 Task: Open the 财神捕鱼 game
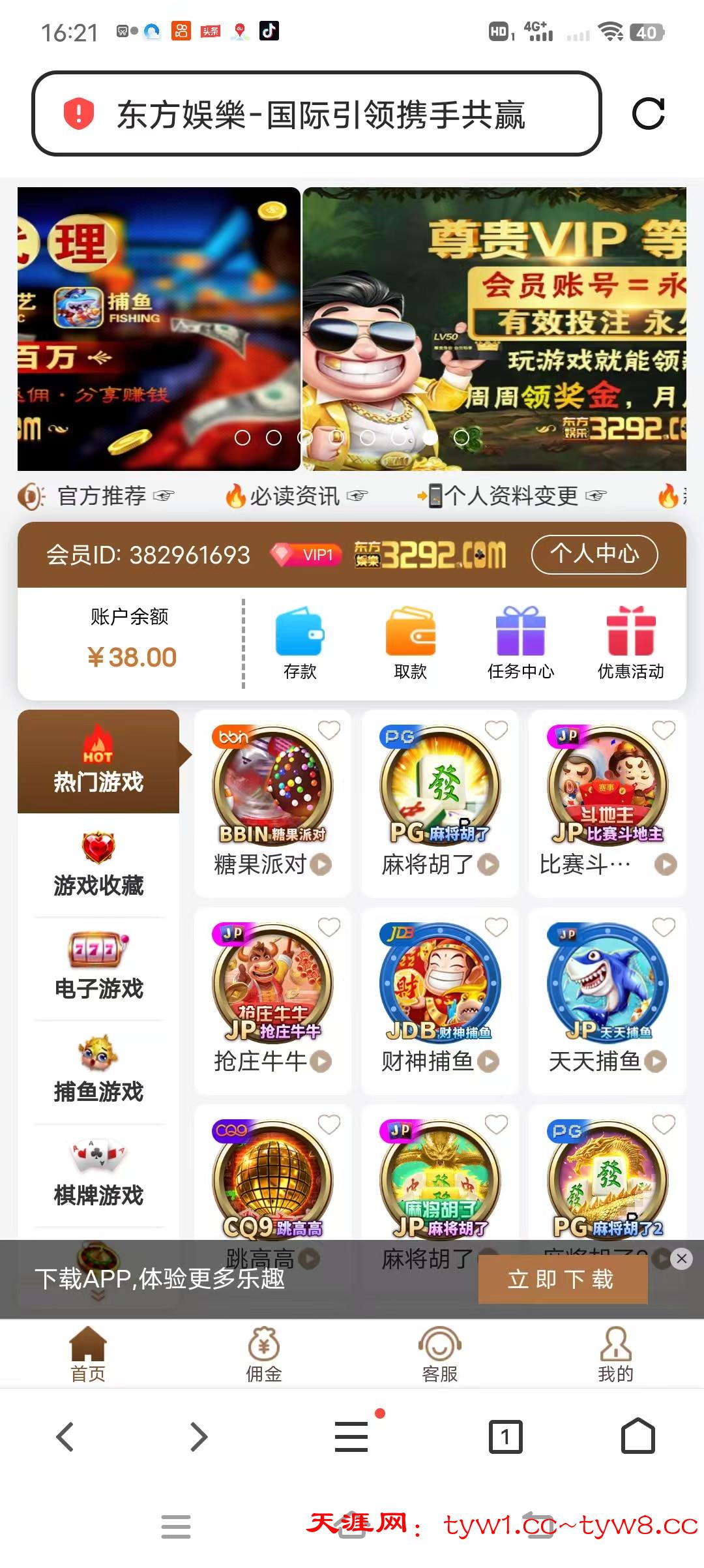pyautogui.click(x=440, y=999)
